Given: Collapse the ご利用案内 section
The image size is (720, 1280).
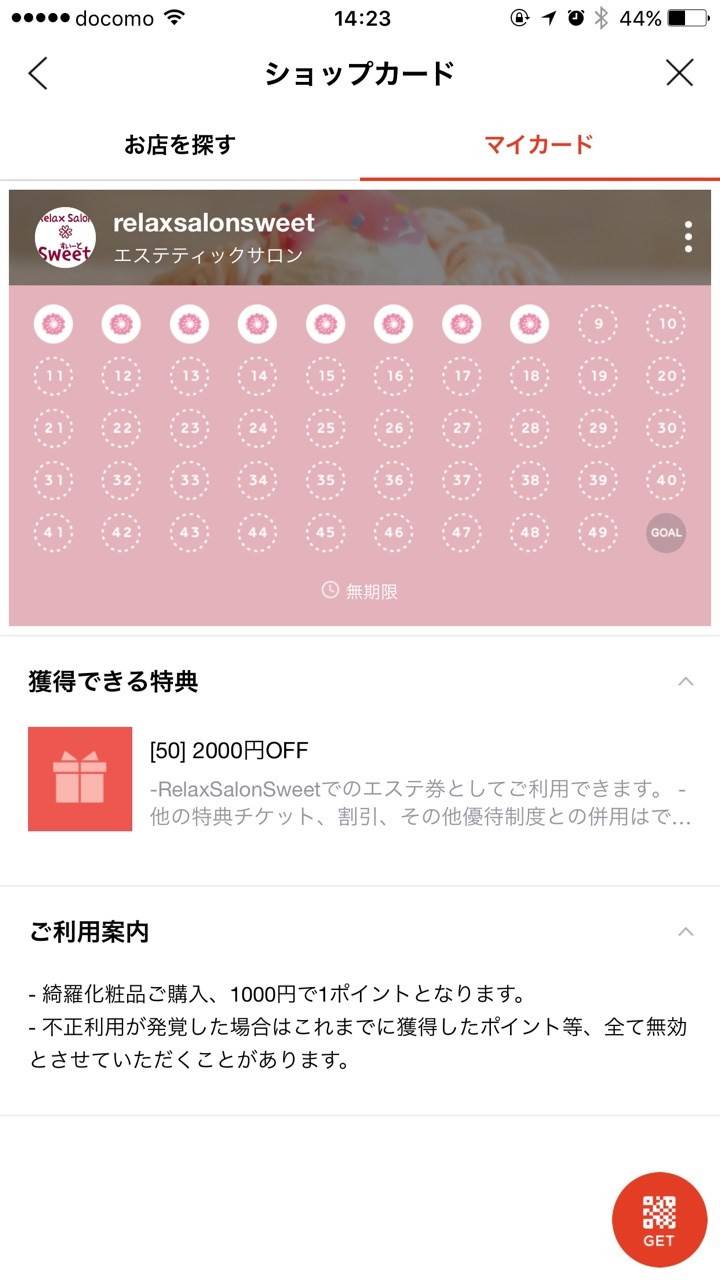Looking at the screenshot, I should point(685,932).
